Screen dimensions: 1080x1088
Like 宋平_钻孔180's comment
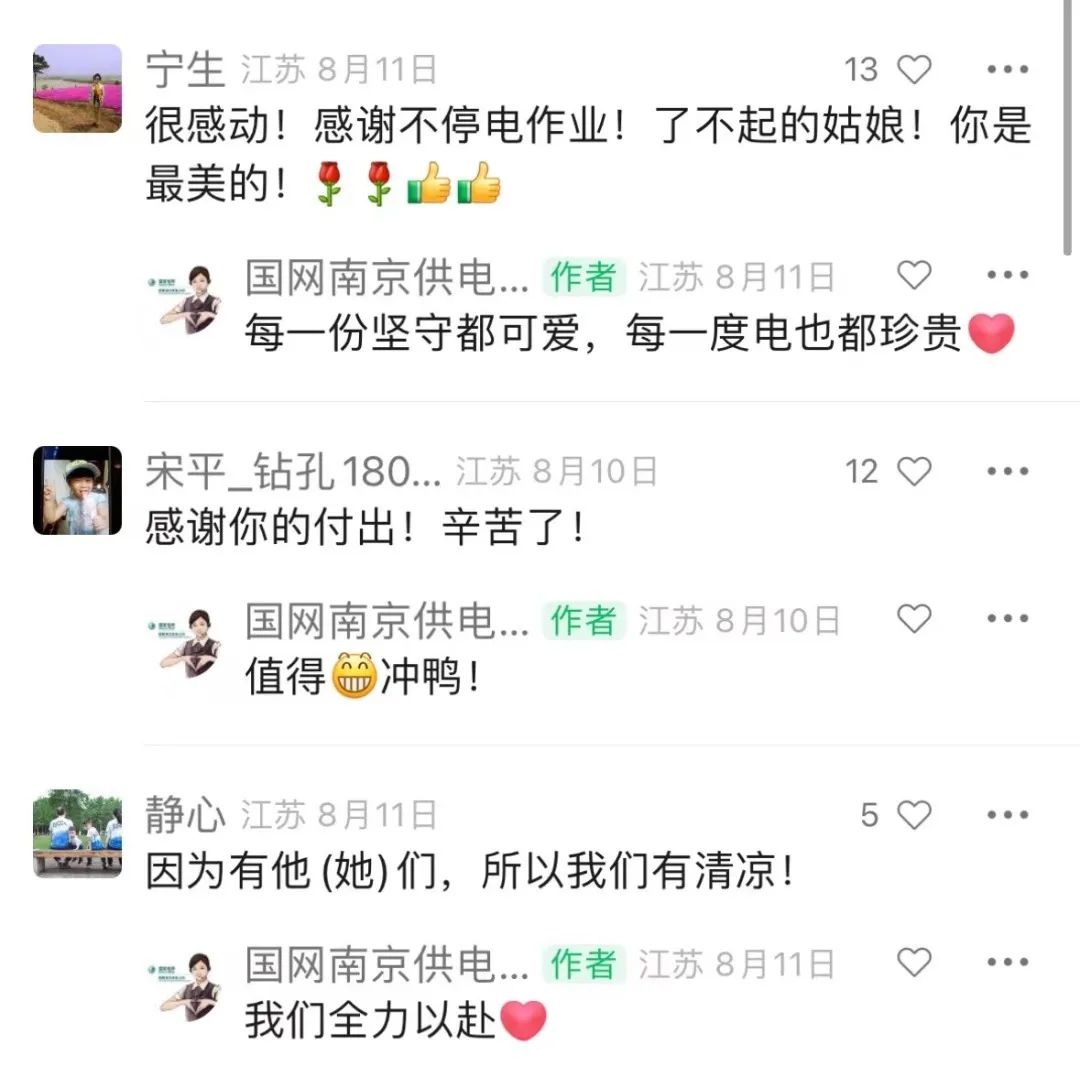[913, 471]
